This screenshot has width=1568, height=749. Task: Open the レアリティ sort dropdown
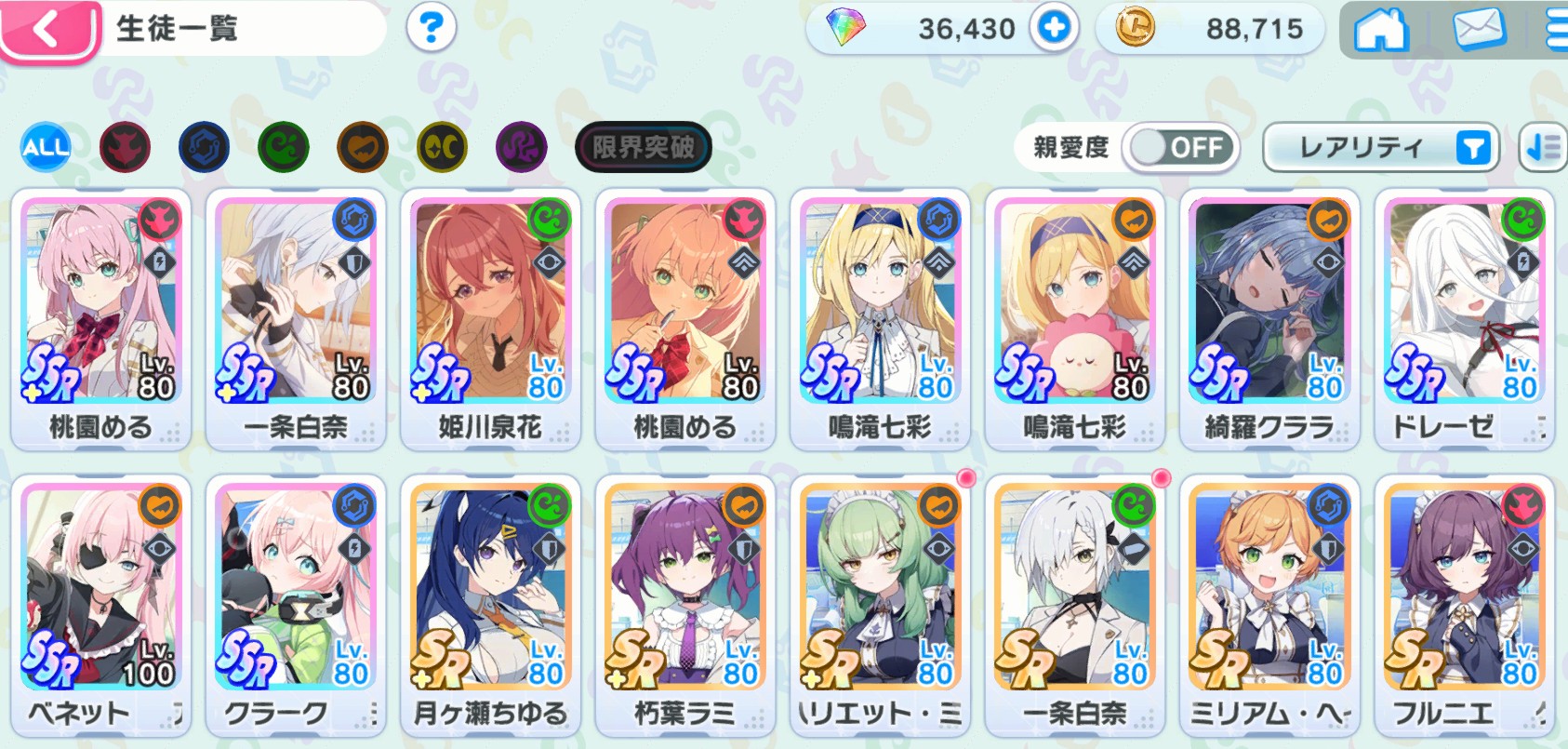(x=1380, y=147)
